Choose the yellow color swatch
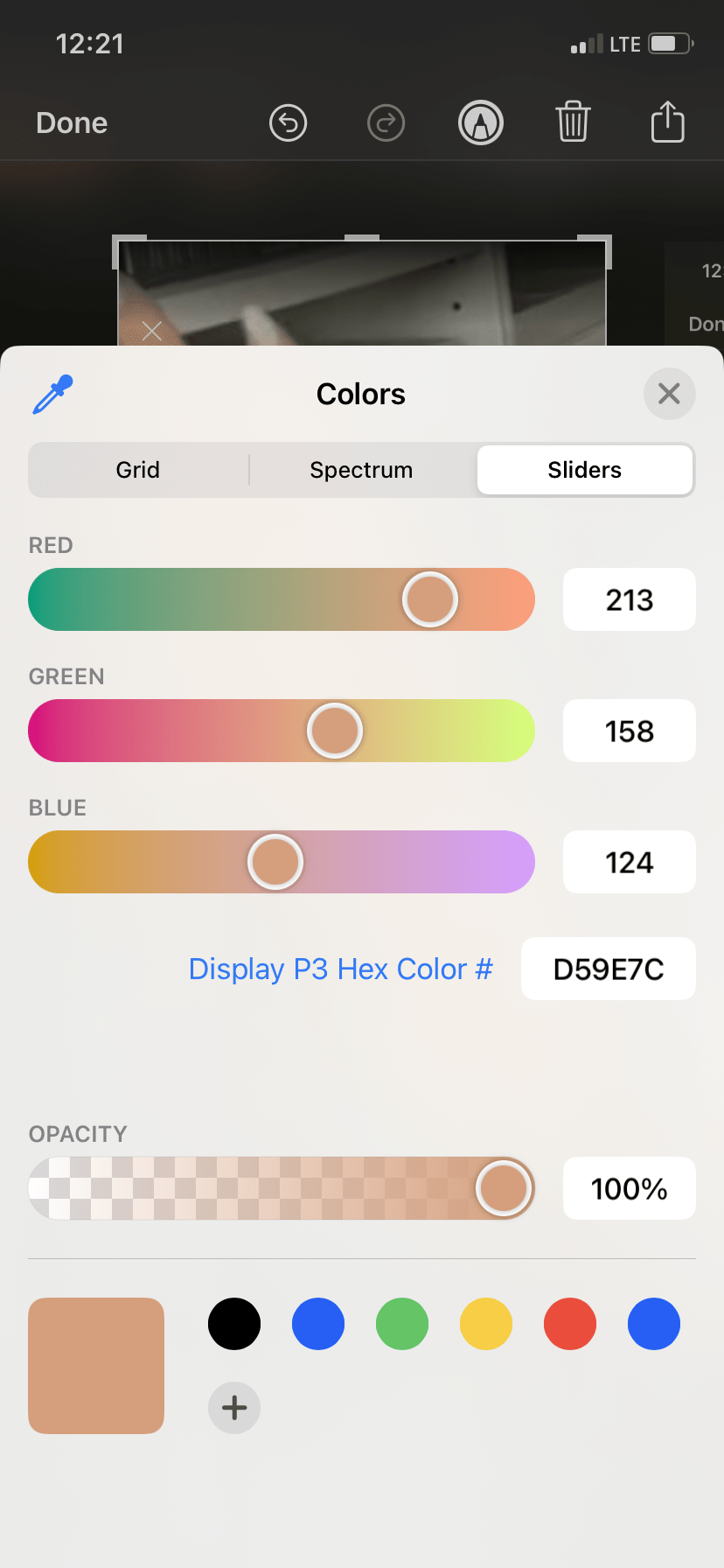The image size is (724, 1568). pyautogui.click(x=486, y=1324)
